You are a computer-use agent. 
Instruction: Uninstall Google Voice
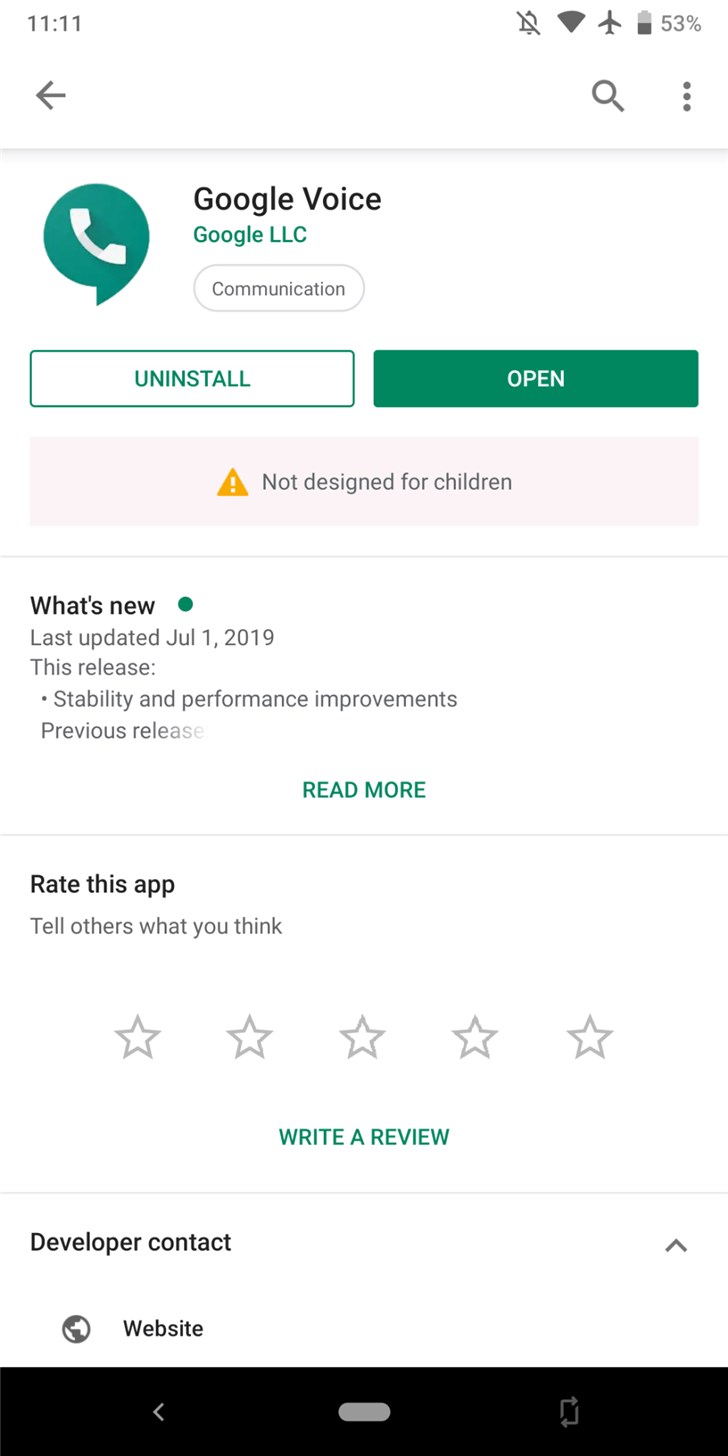tap(192, 379)
